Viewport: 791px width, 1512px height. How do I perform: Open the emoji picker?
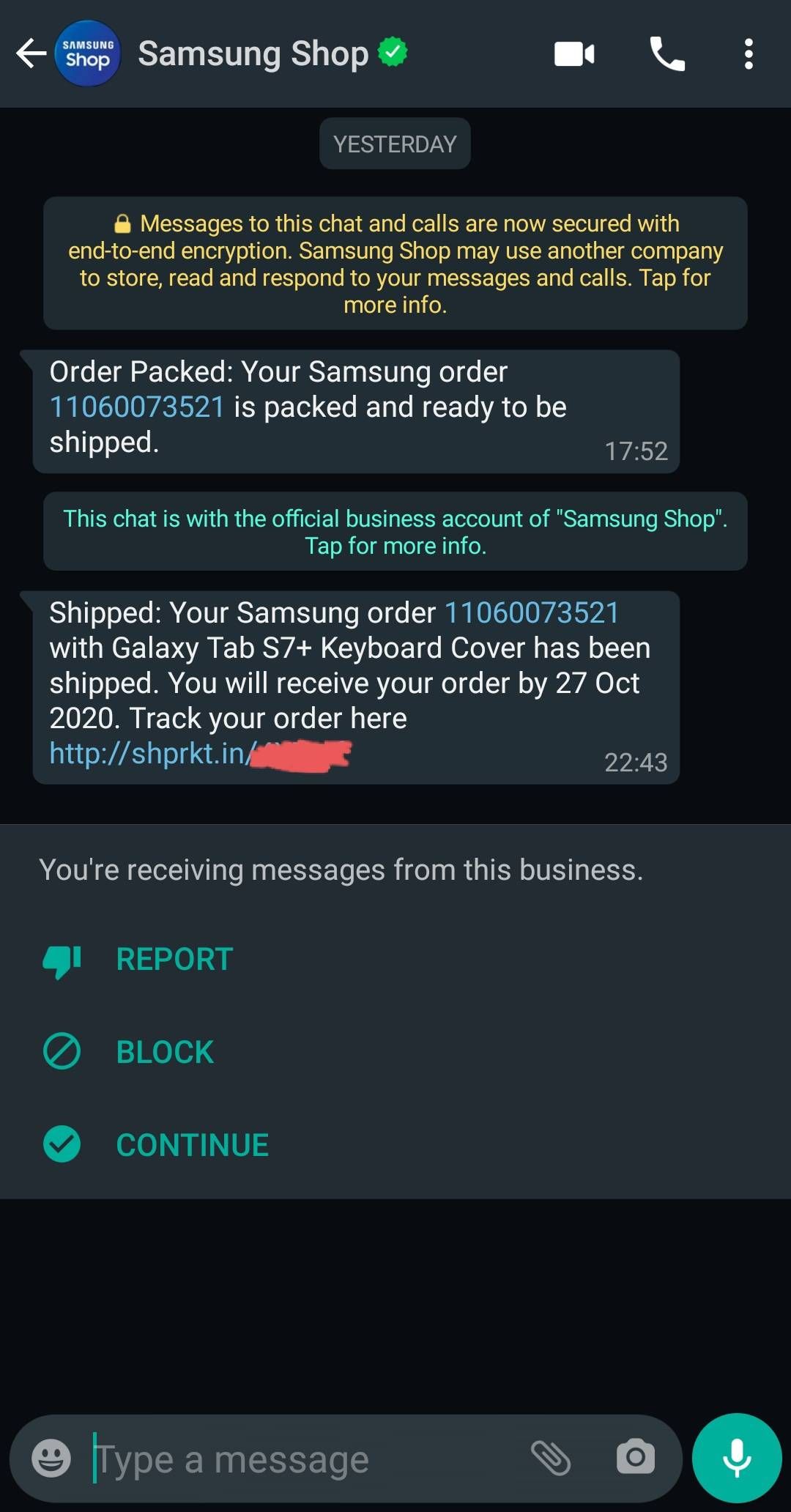(x=51, y=1458)
